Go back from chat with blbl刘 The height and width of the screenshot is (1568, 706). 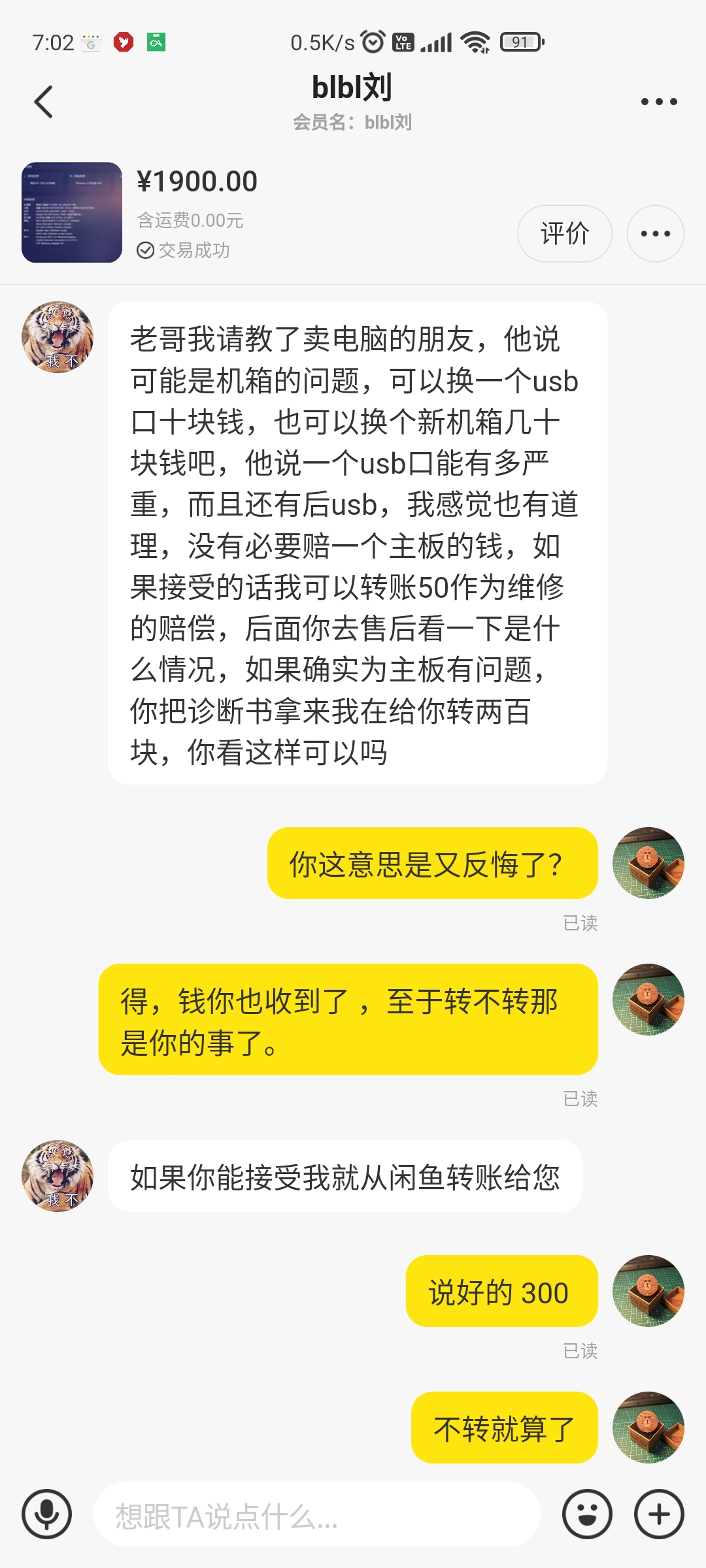(x=43, y=102)
